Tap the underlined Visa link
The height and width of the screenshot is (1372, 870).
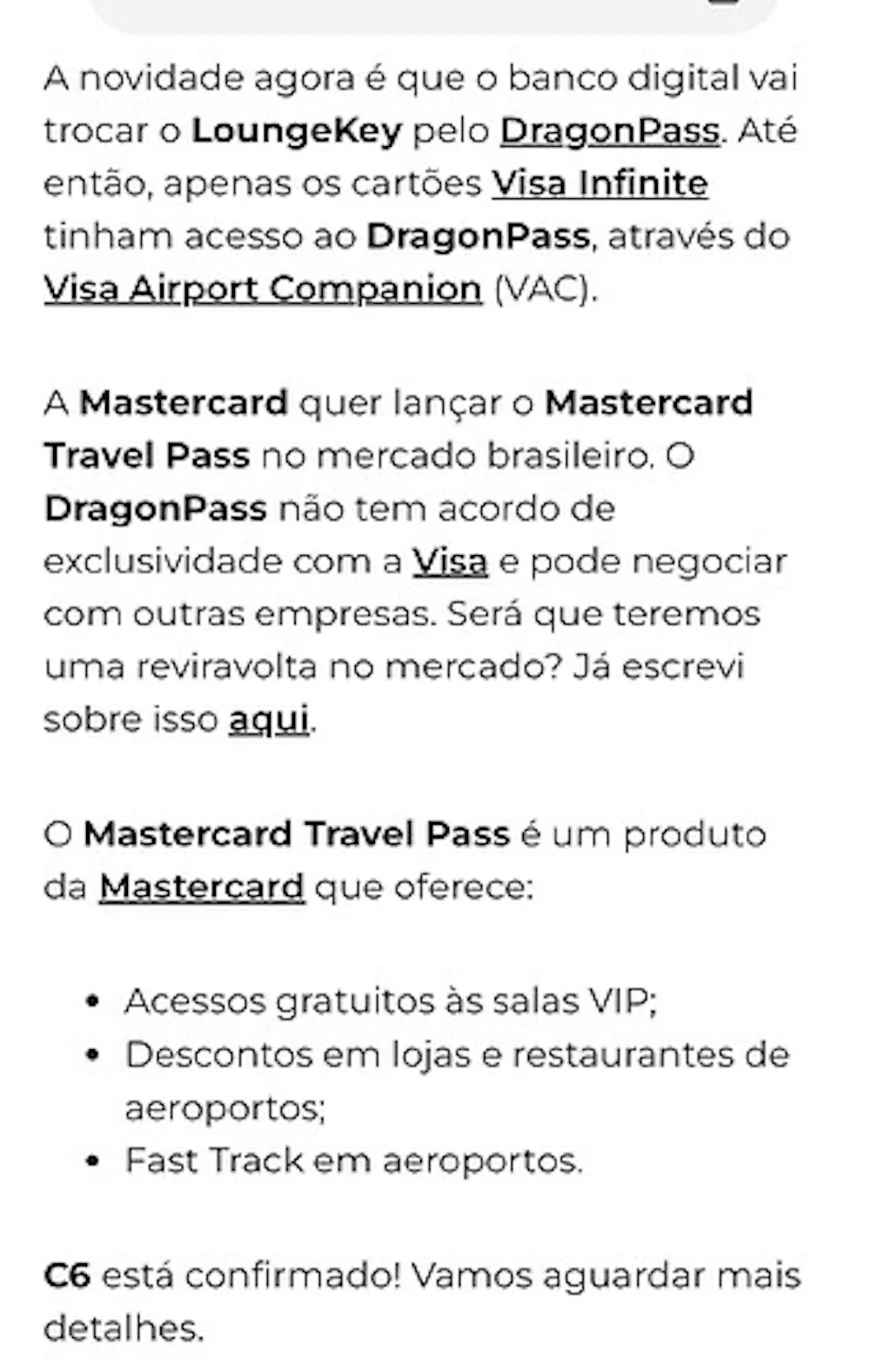tap(450, 562)
